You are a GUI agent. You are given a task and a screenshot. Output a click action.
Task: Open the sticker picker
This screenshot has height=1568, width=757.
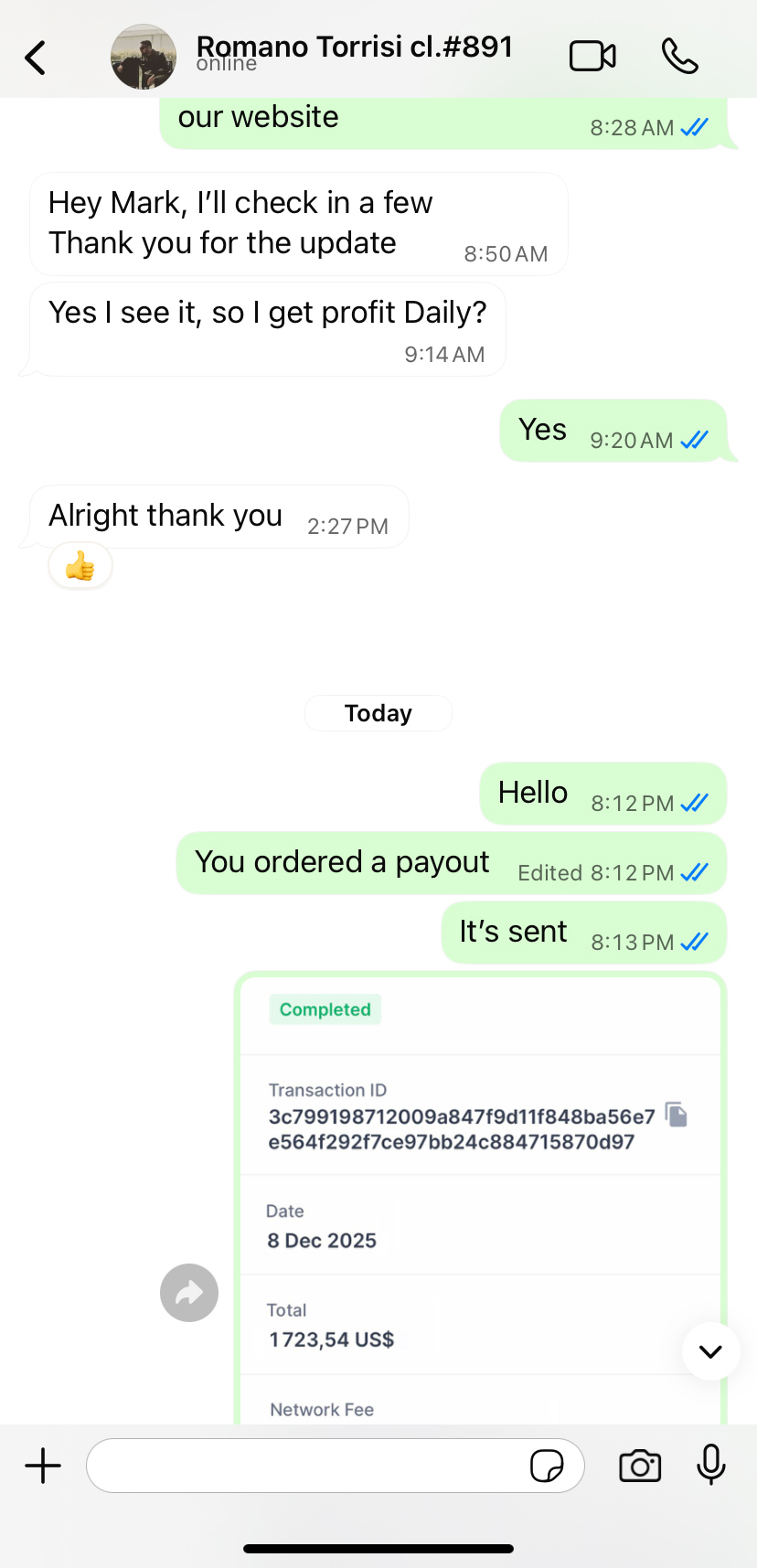tap(547, 1466)
